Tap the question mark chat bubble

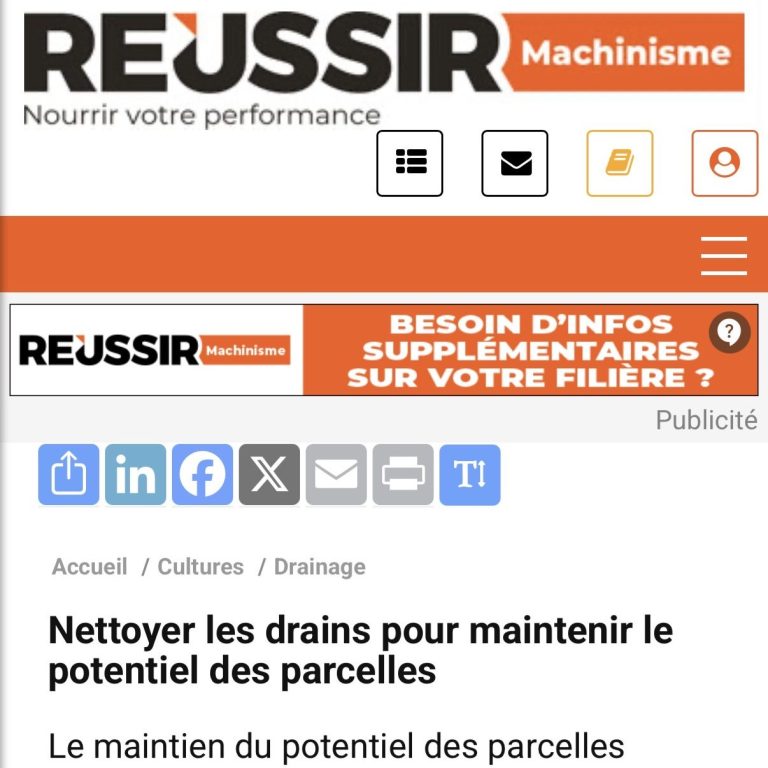[729, 332]
